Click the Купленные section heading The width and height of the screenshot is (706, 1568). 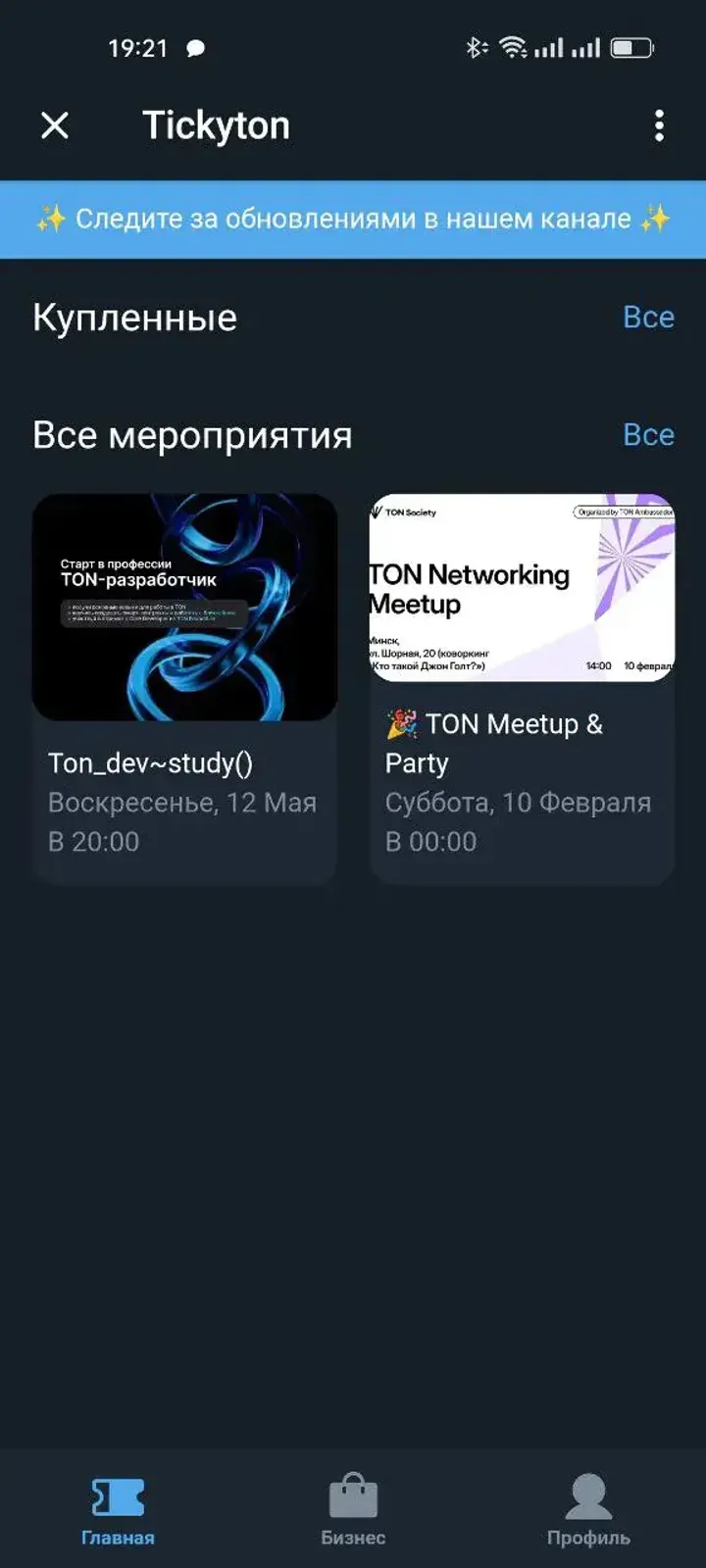(134, 317)
